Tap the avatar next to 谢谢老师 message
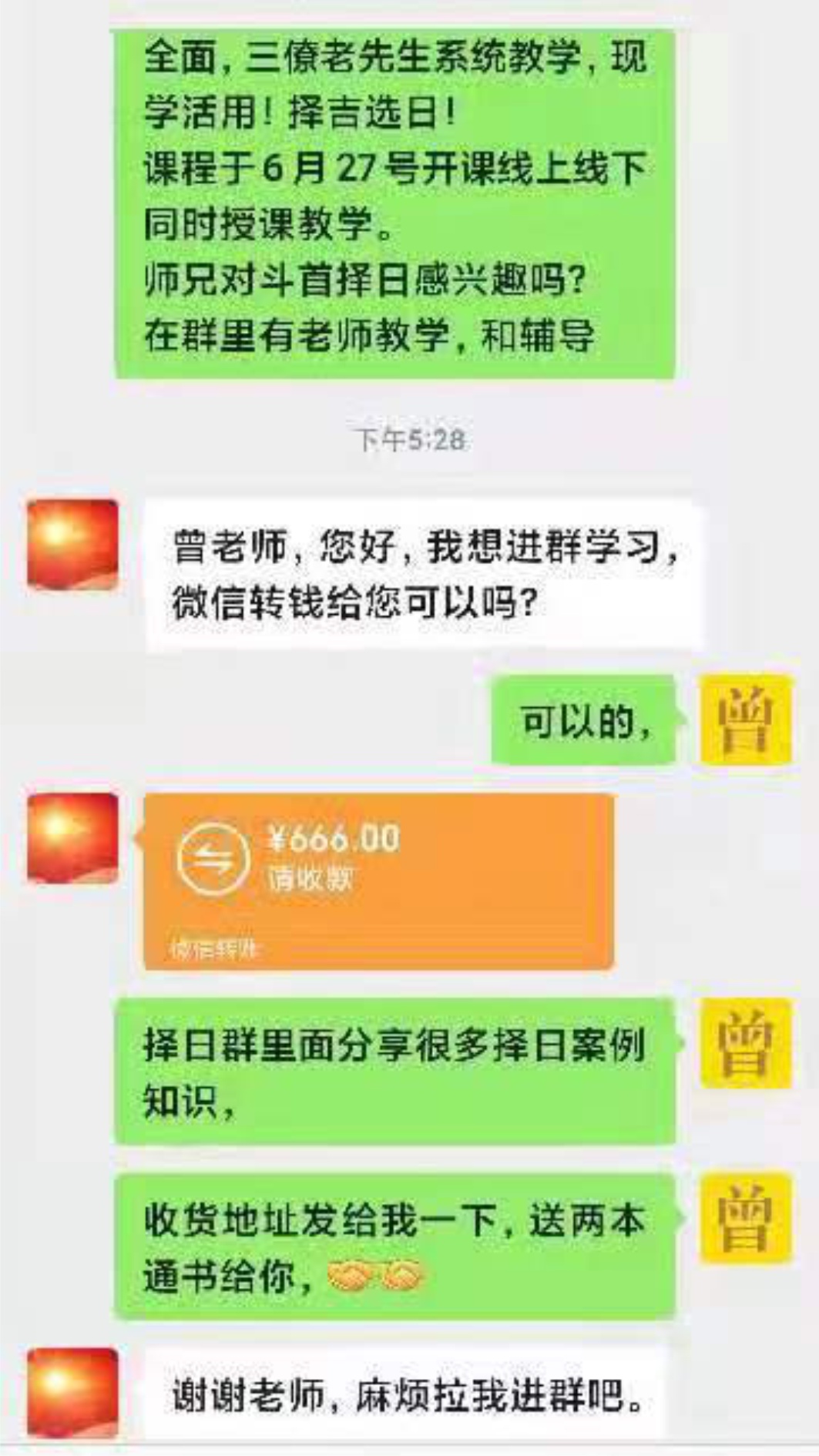This screenshot has height=1456, width=819. coord(72,1392)
